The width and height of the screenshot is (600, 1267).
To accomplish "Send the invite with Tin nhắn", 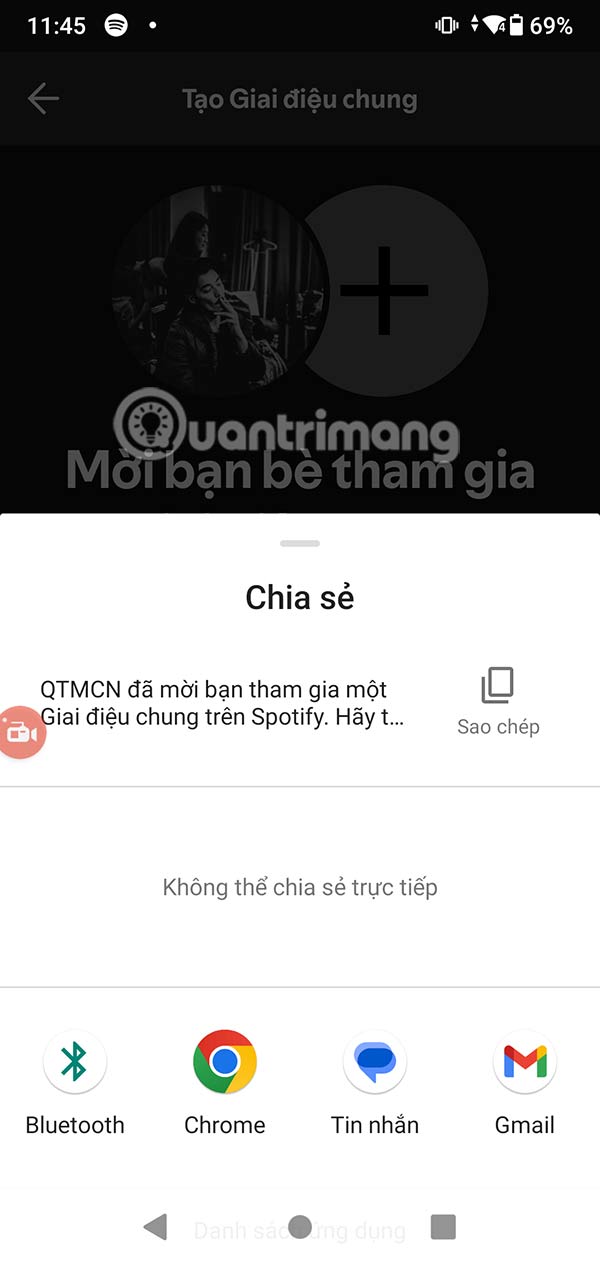I will 375,1063.
